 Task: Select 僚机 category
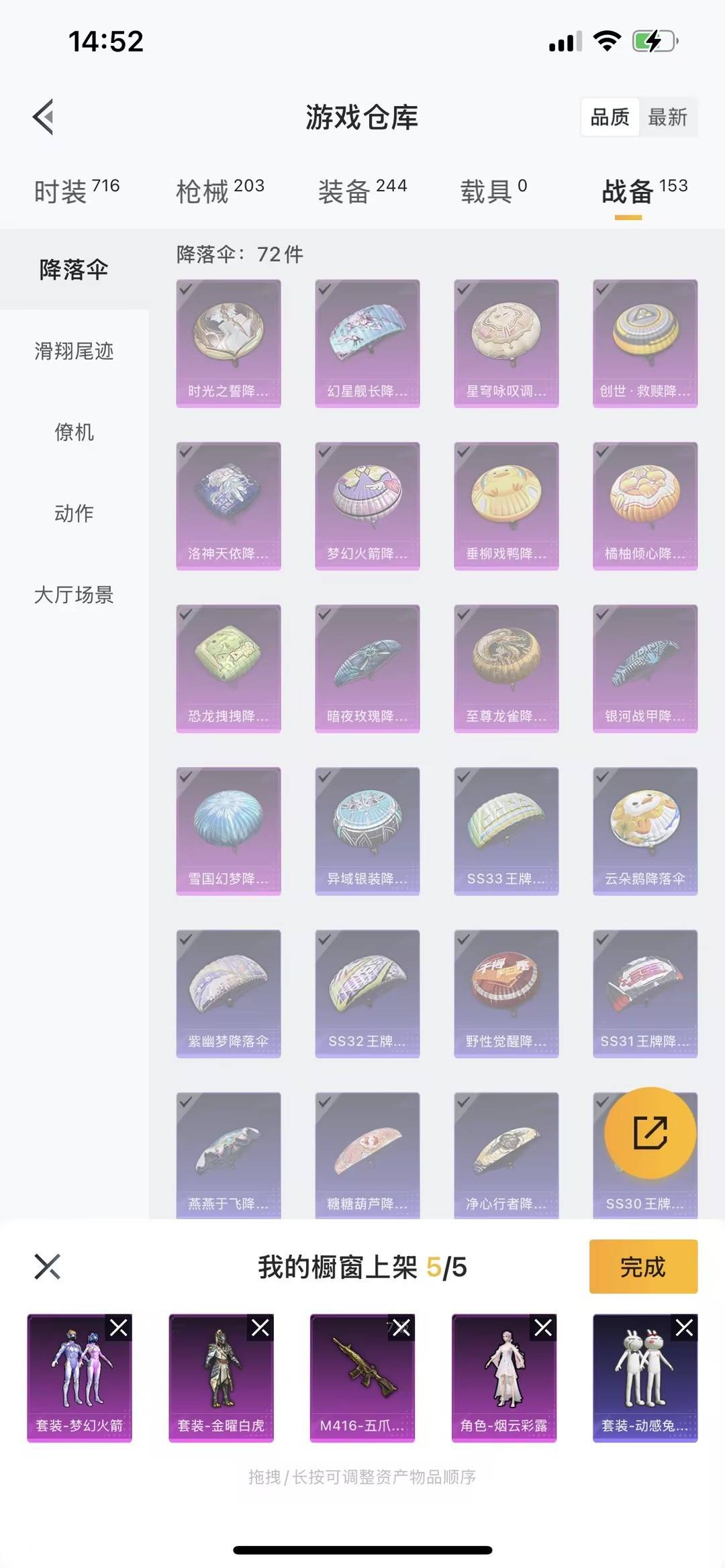pyautogui.click(x=74, y=432)
